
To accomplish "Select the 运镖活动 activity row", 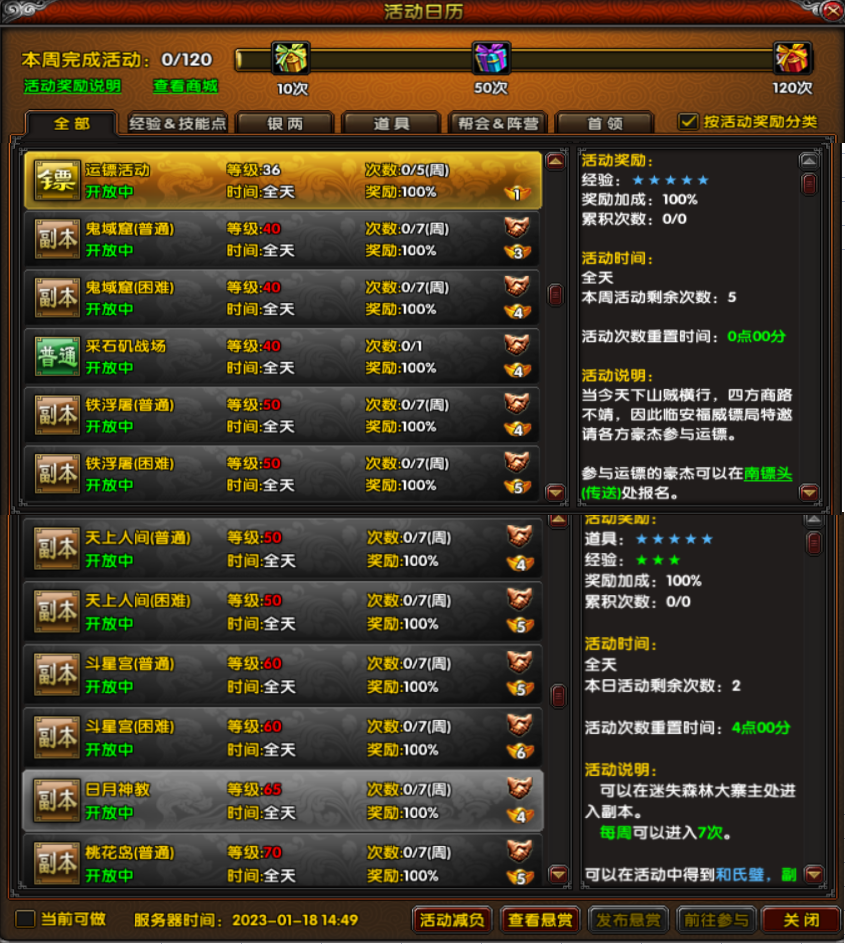I will coord(282,181).
